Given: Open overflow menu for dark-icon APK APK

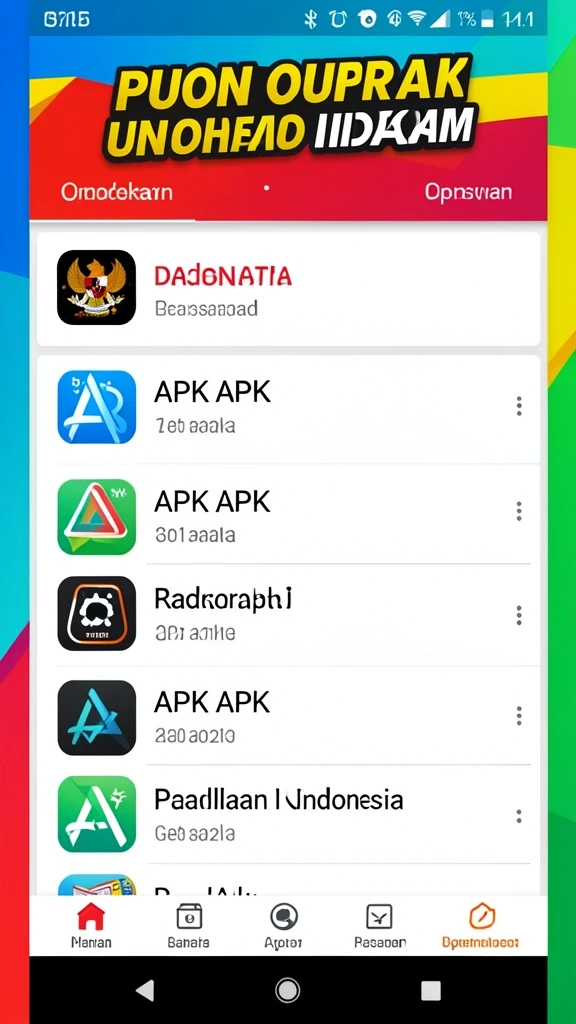Looking at the screenshot, I should (x=519, y=716).
